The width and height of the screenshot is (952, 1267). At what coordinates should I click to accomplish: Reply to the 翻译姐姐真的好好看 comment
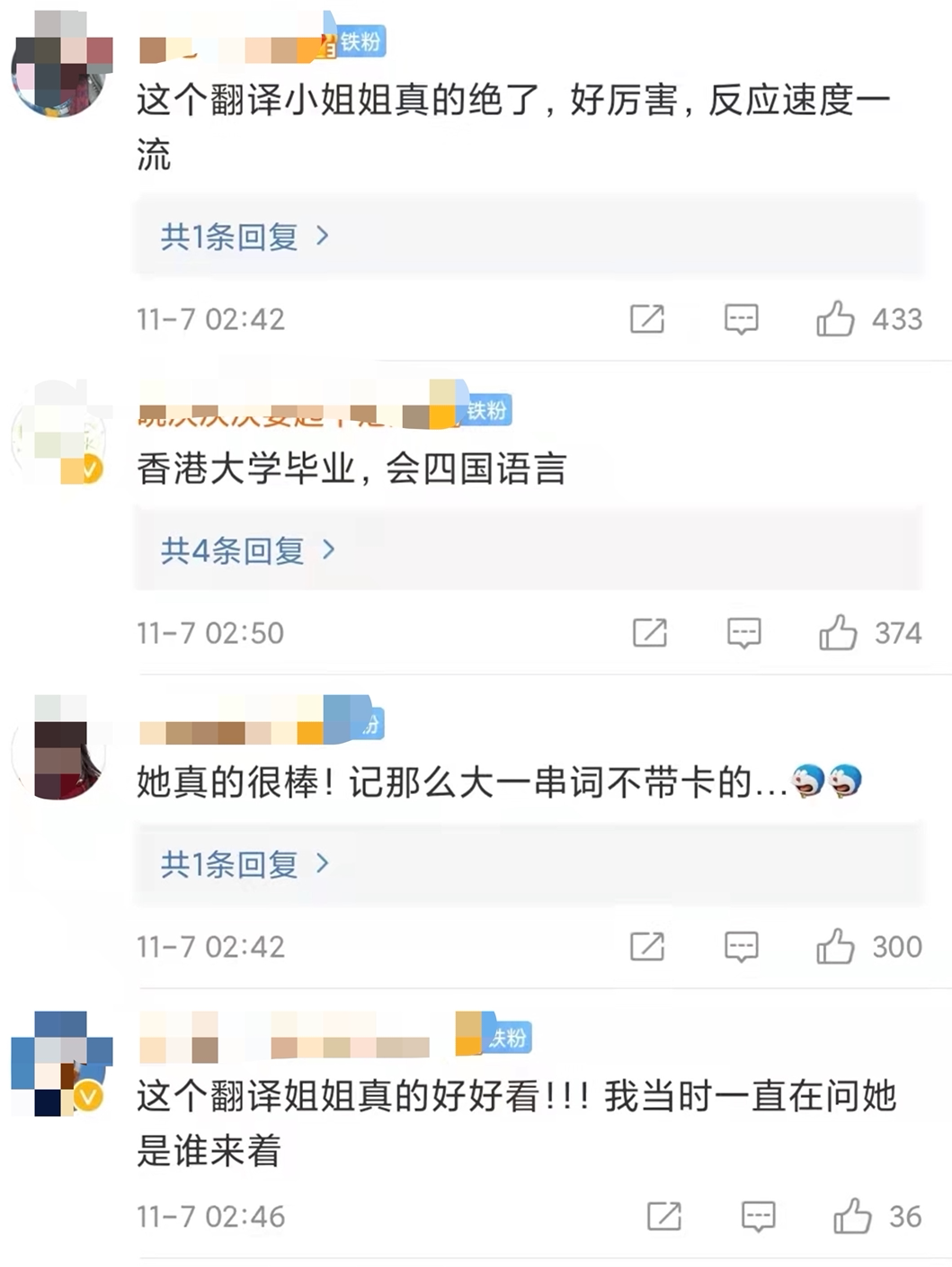pyautogui.click(x=758, y=1217)
